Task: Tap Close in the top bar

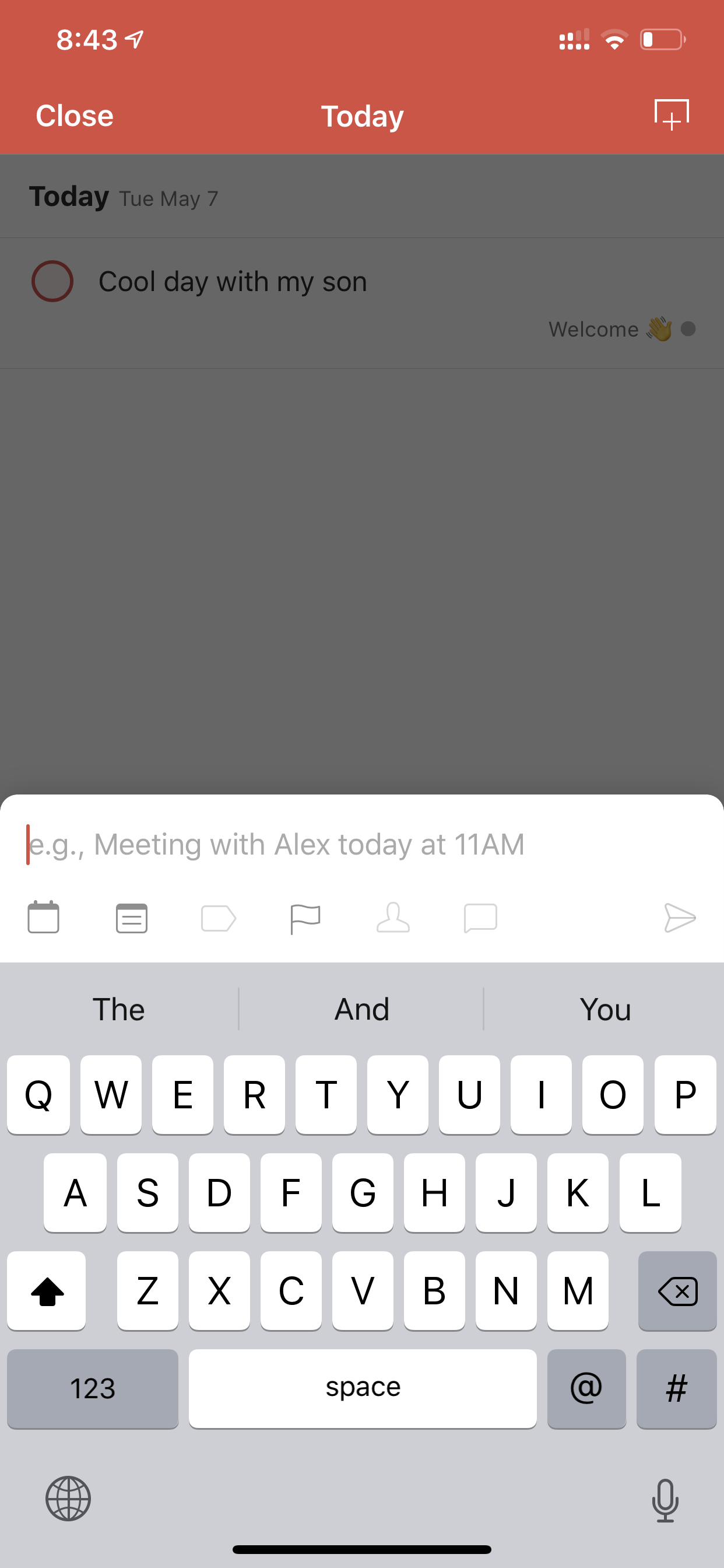Action: [x=74, y=116]
